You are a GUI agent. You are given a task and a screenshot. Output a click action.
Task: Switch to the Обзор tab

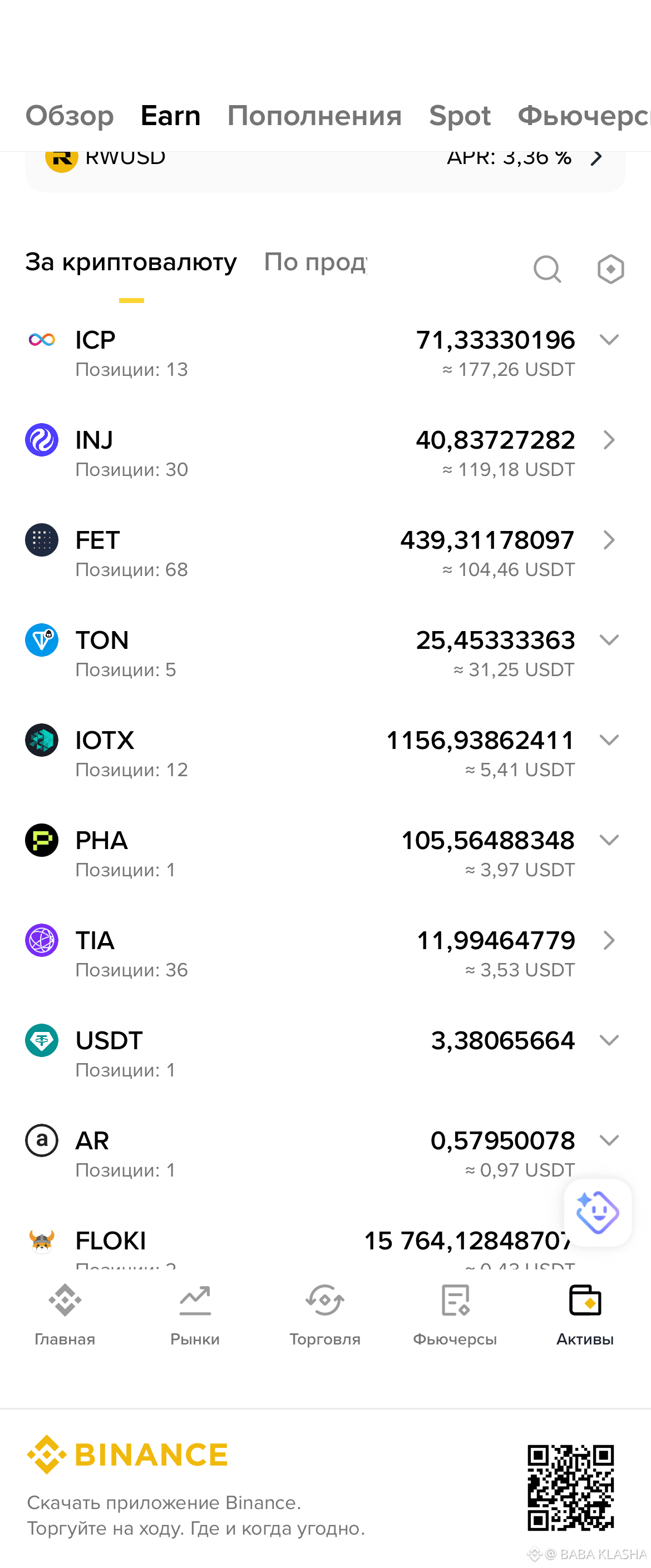(70, 116)
